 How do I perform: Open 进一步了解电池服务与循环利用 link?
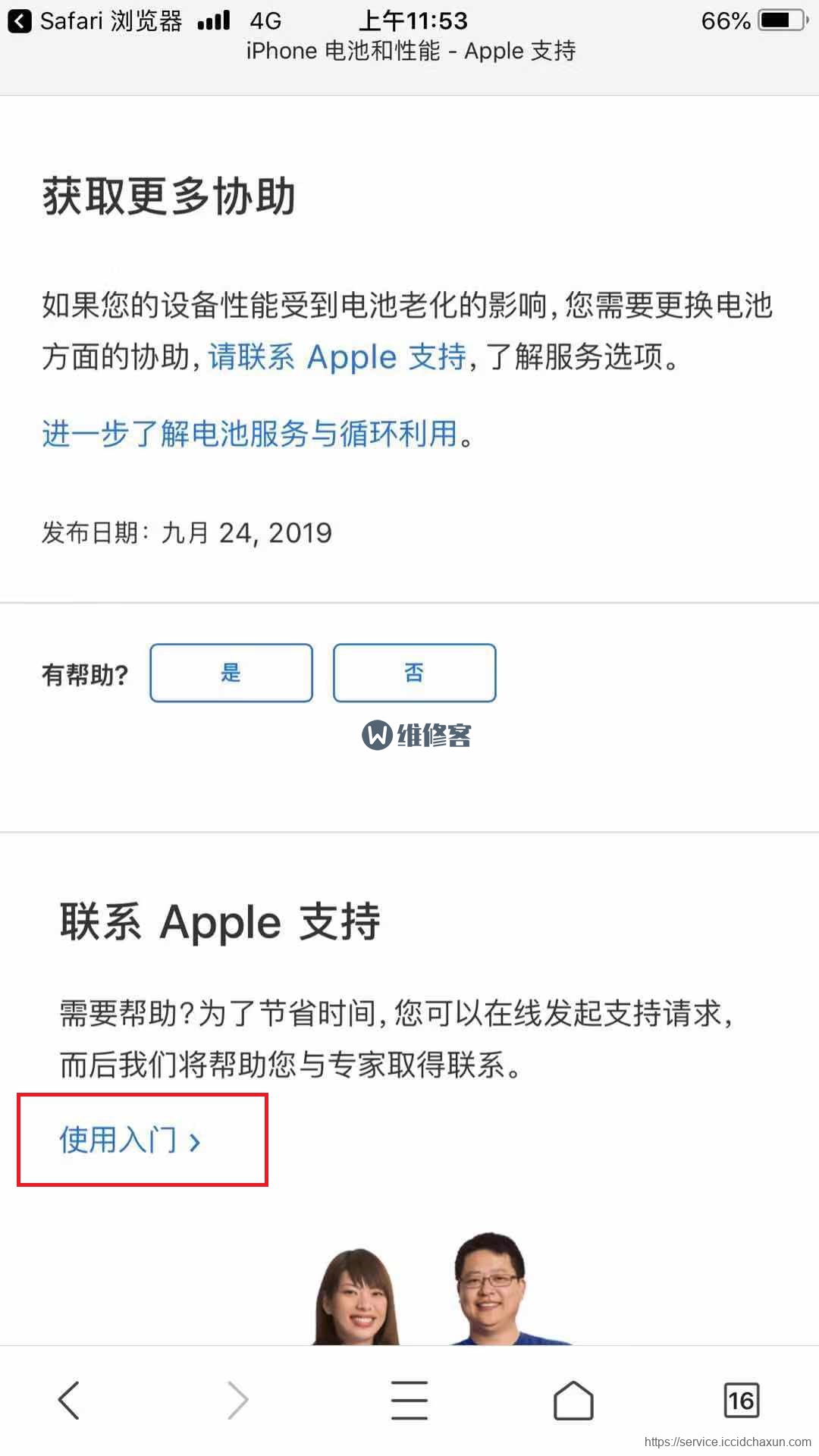[x=249, y=434]
